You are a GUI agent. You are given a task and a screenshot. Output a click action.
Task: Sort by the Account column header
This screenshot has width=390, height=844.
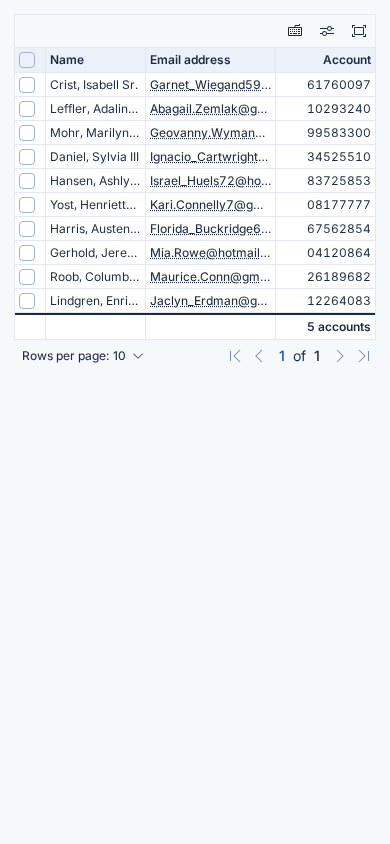(x=347, y=60)
